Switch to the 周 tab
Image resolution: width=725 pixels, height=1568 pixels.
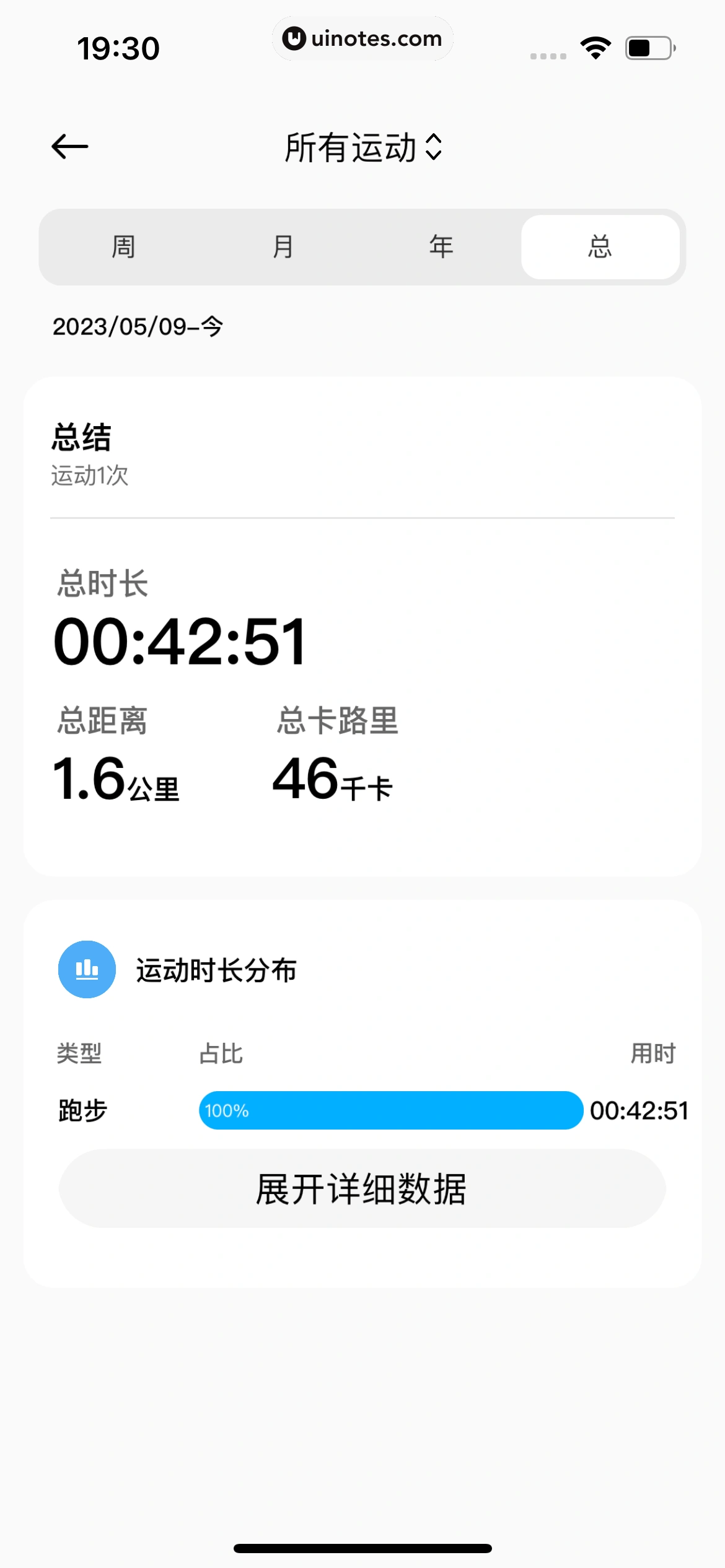click(x=123, y=247)
